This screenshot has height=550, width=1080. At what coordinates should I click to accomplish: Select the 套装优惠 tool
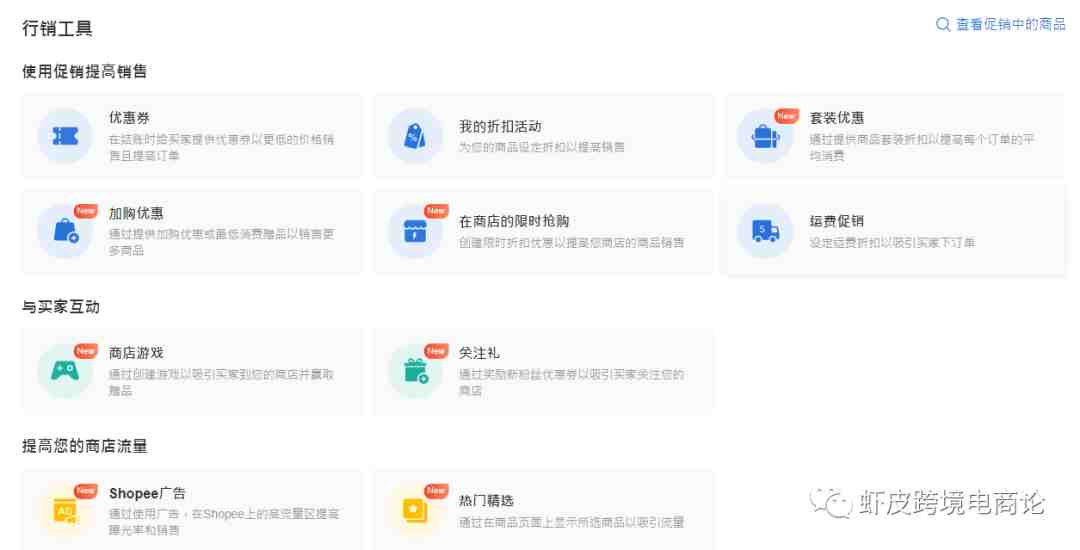(895, 136)
